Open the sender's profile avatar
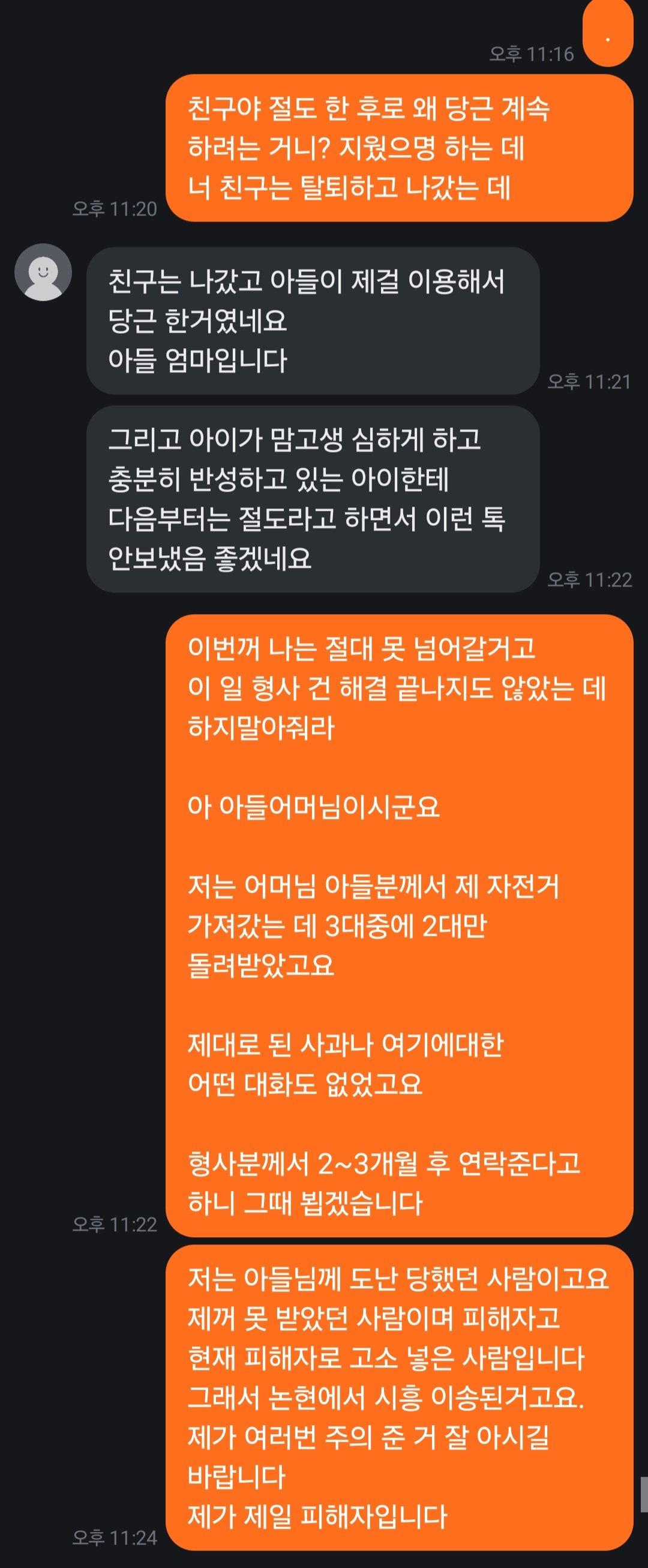This screenshot has width=648, height=1568. [43, 272]
